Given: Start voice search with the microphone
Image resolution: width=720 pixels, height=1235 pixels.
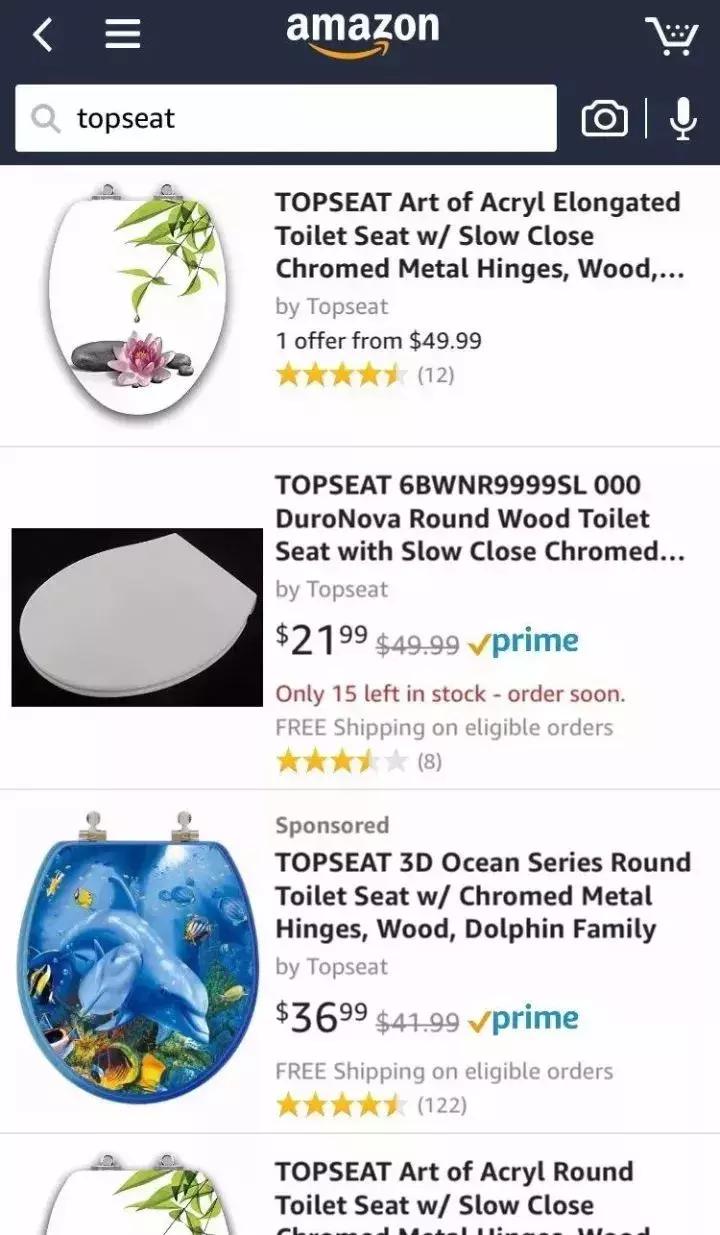Looking at the screenshot, I should coord(683,119).
